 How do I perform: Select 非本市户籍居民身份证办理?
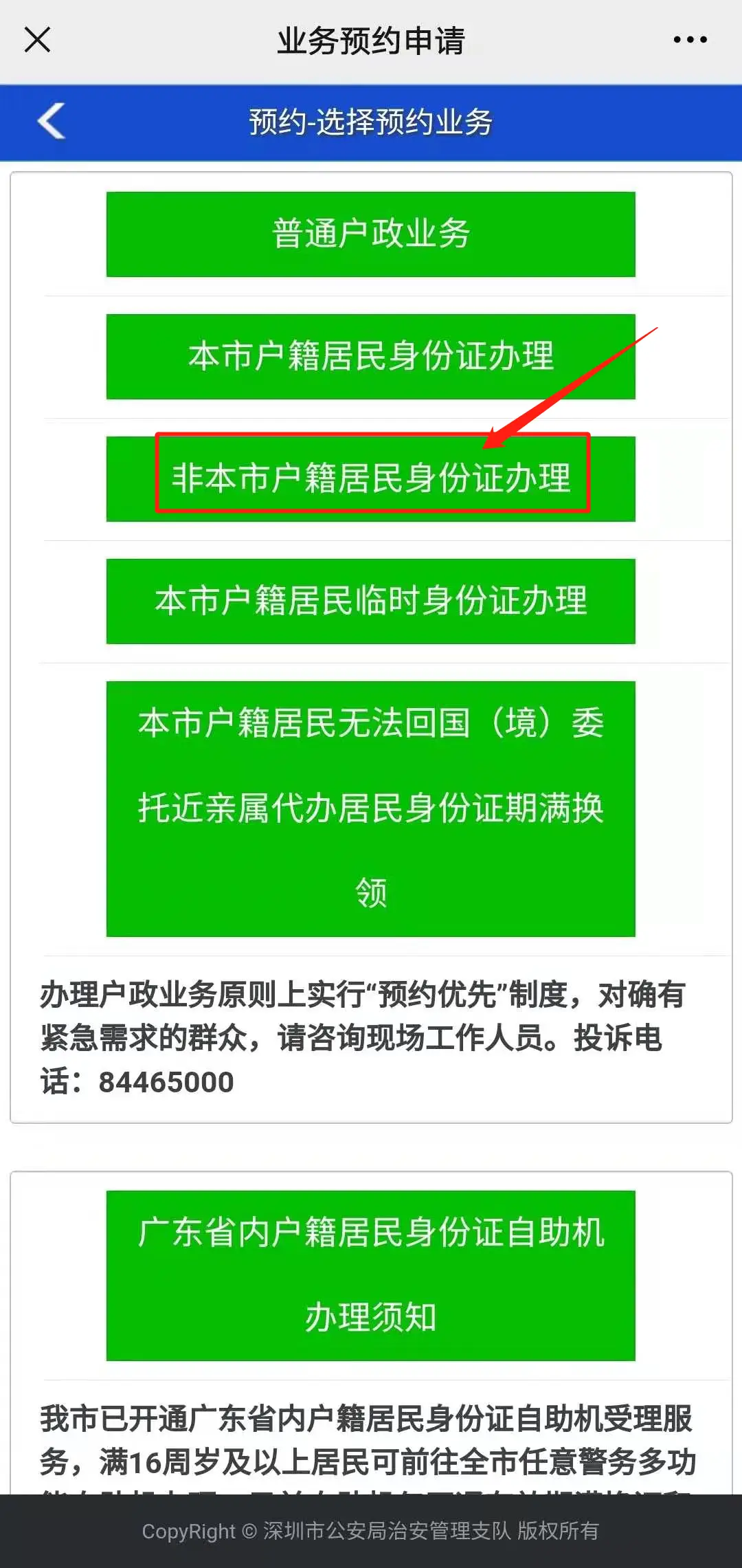(370, 479)
